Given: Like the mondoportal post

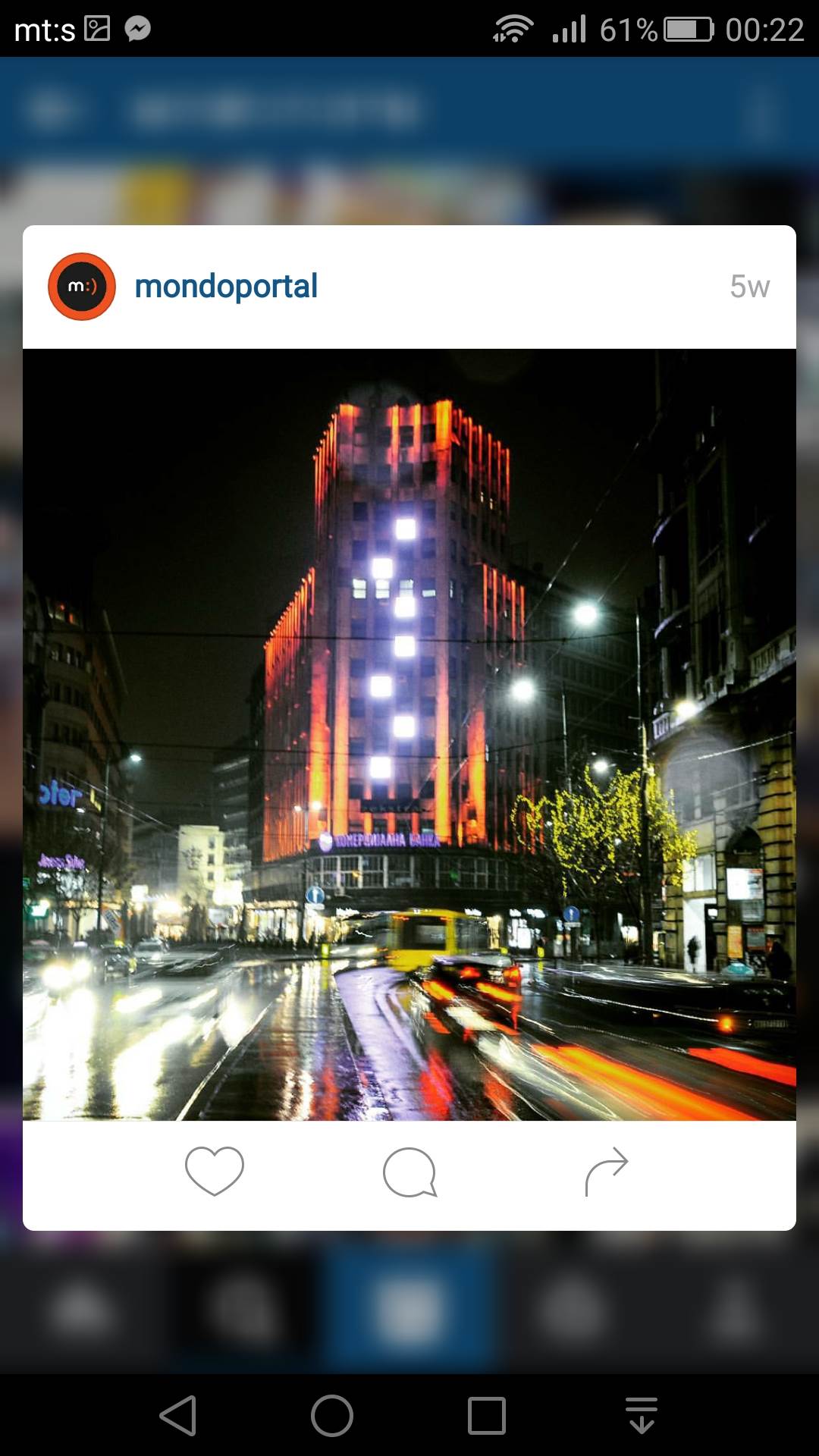Looking at the screenshot, I should [x=215, y=1172].
